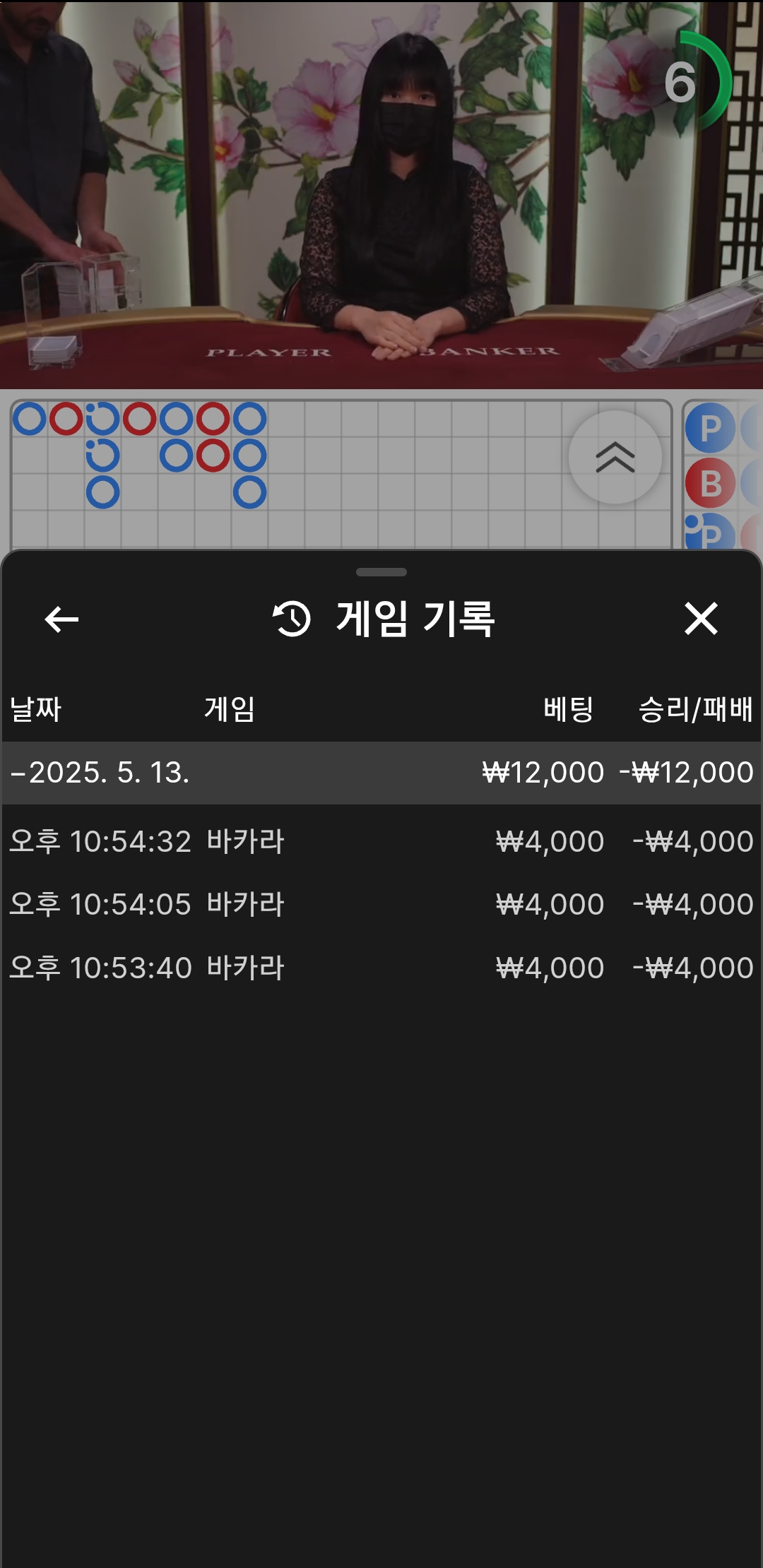Close the 게임 기록 panel
763x1568 pixels.
(701, 619)
